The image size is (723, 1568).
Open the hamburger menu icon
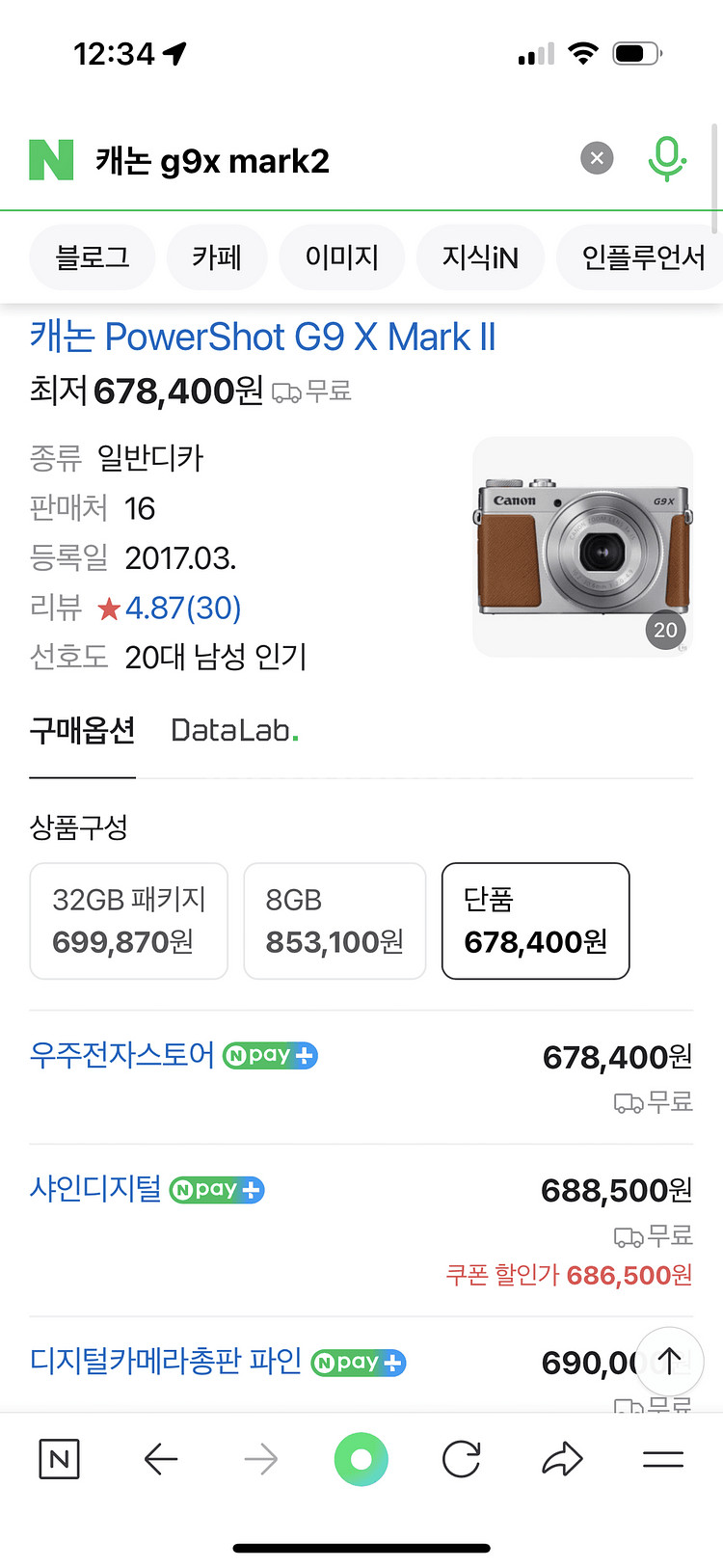[662, 1459]
